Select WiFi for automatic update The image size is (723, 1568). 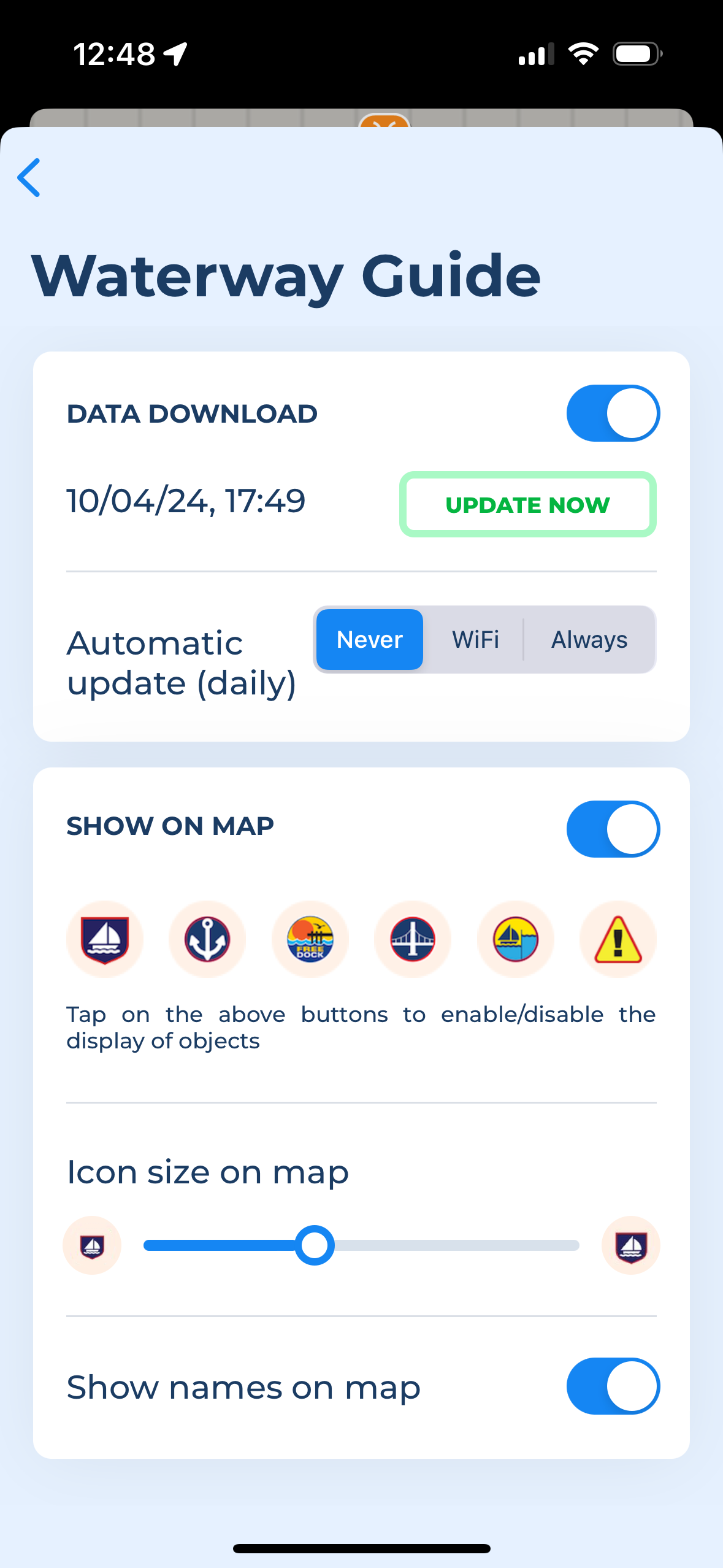click(x=475, y=640)
